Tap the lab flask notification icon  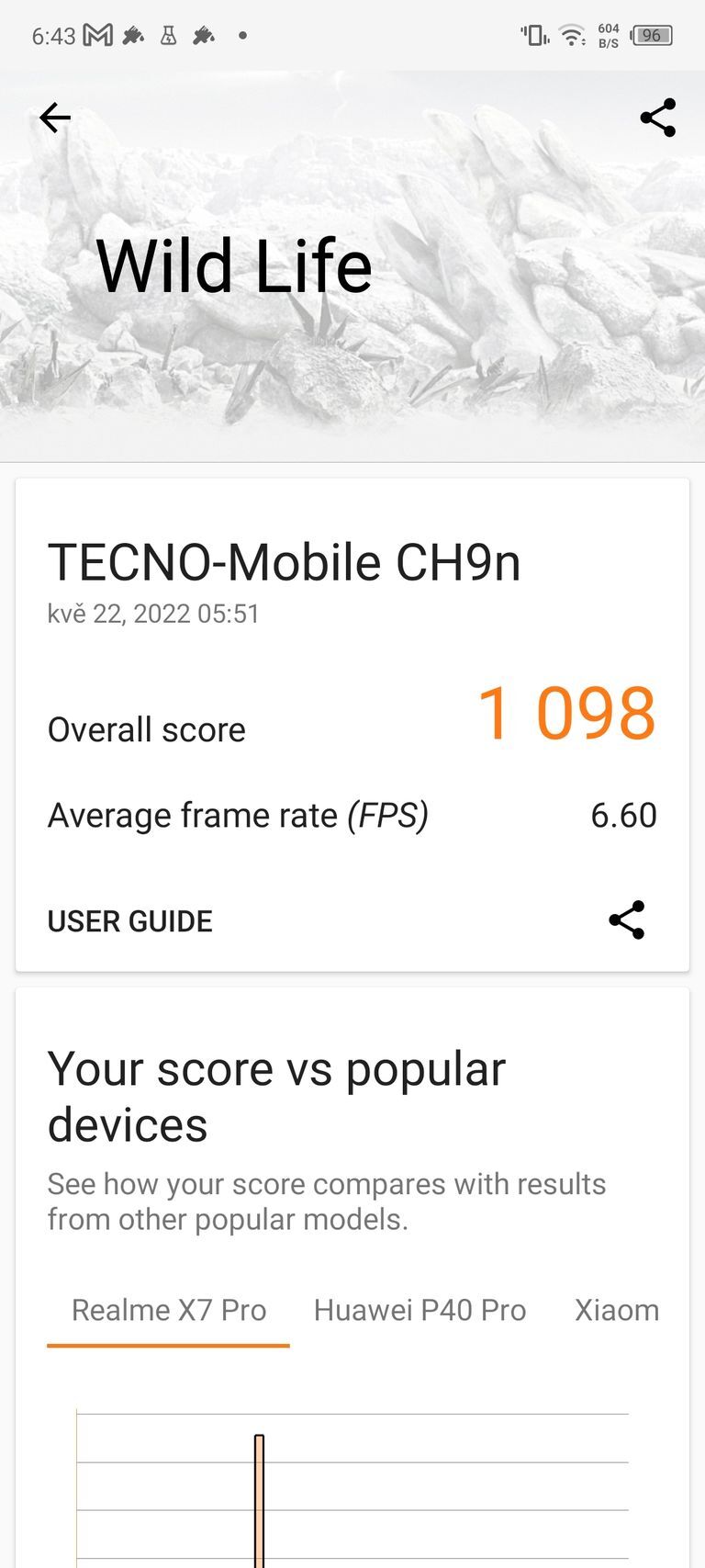(x=166, y=34)
